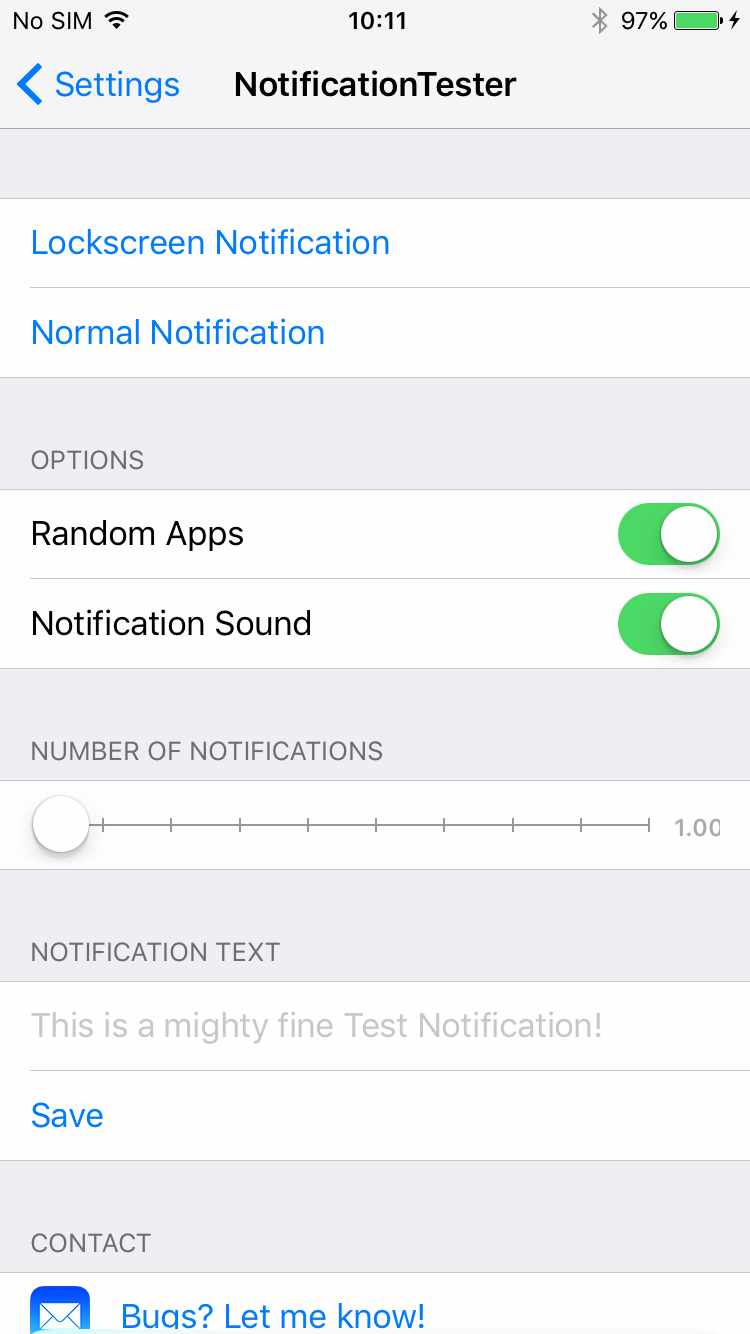Viewport: 750px width, 1334px height.
Task: Send a Normal Notification
Action: (x=375, y=333)
